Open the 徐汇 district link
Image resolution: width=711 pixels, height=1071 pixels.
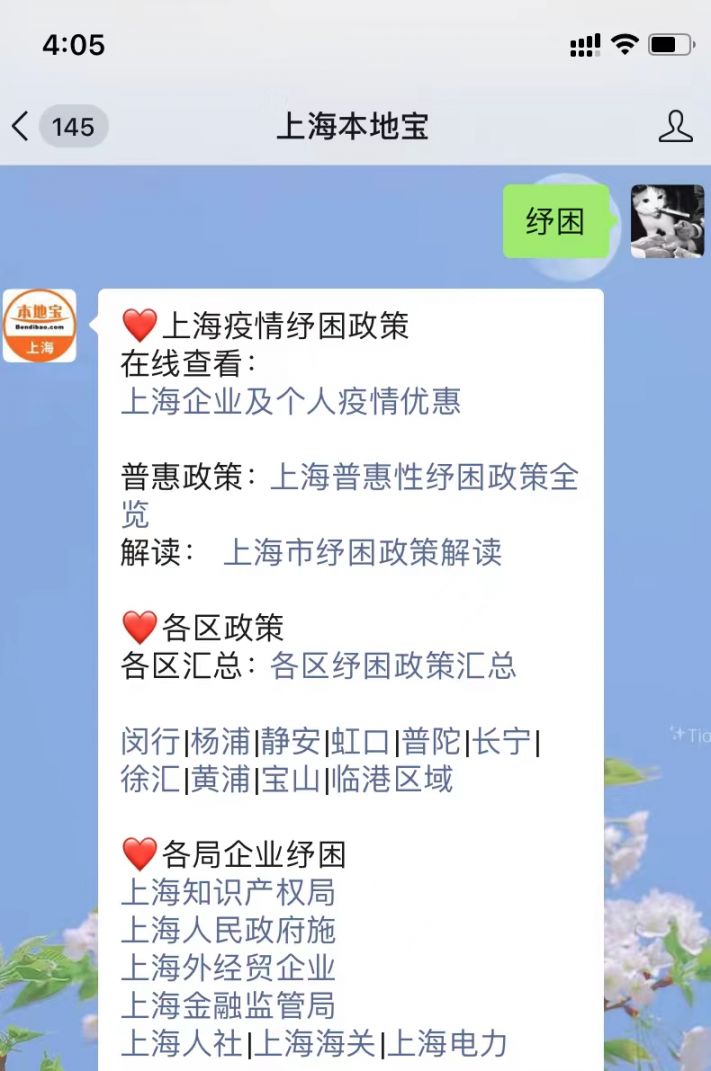click(150, 779)
